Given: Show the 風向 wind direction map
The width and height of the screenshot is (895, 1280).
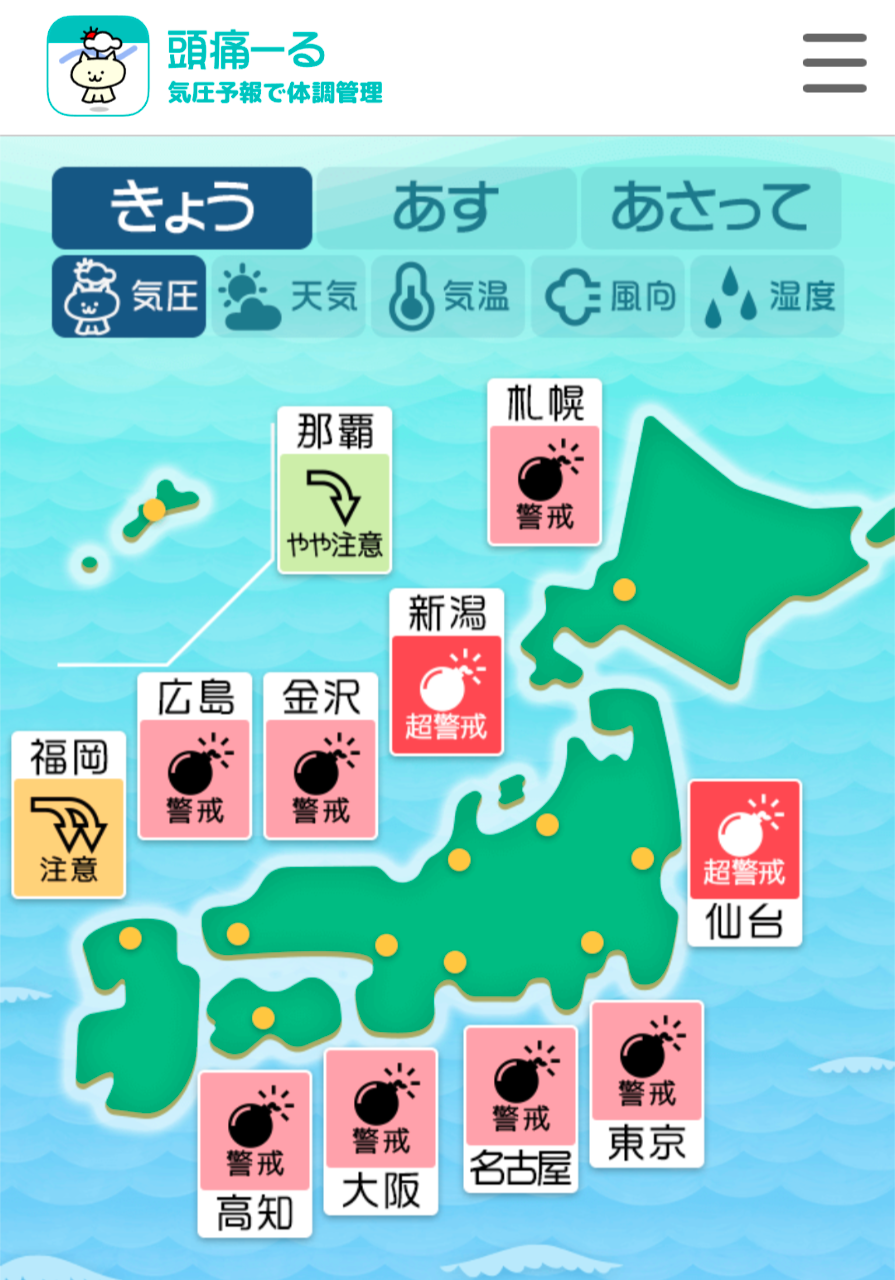Looking at the screenshot, I should [608, 297].
